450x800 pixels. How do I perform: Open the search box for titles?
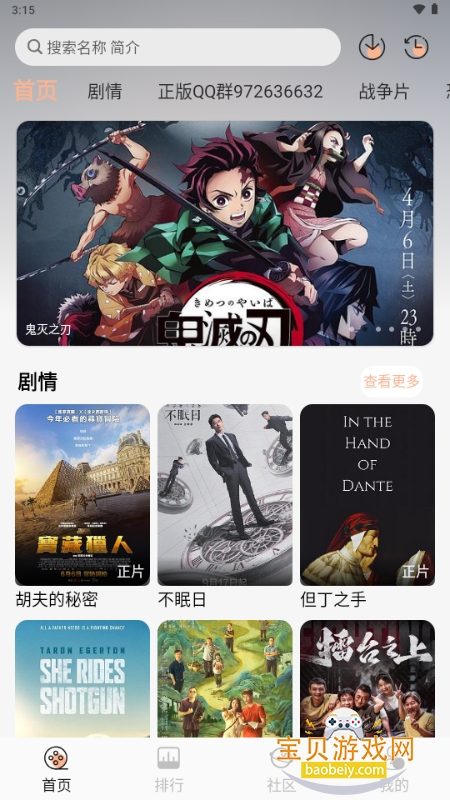click(178, 47)
